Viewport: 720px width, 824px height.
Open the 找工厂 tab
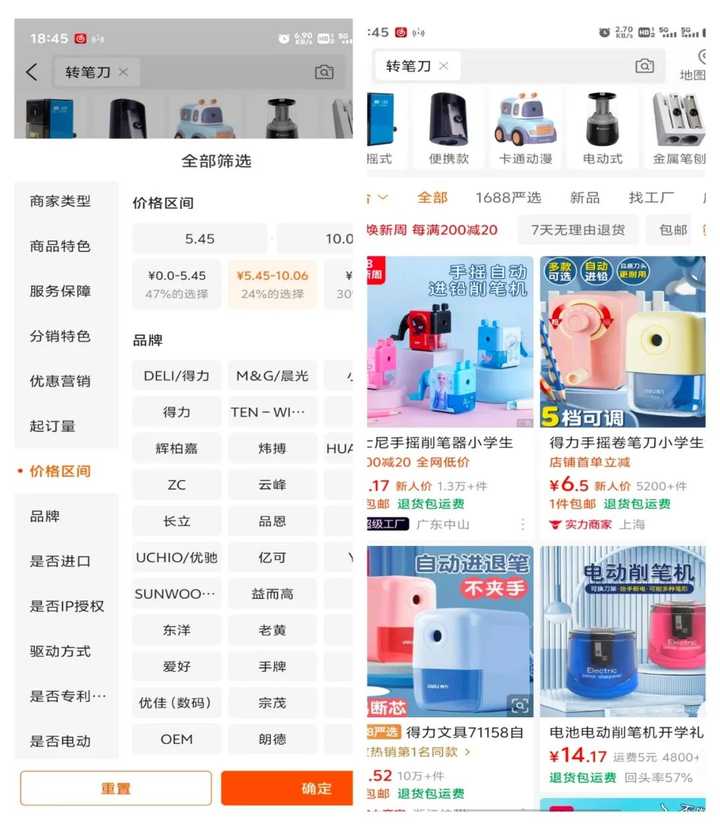(x=650, y=197)
